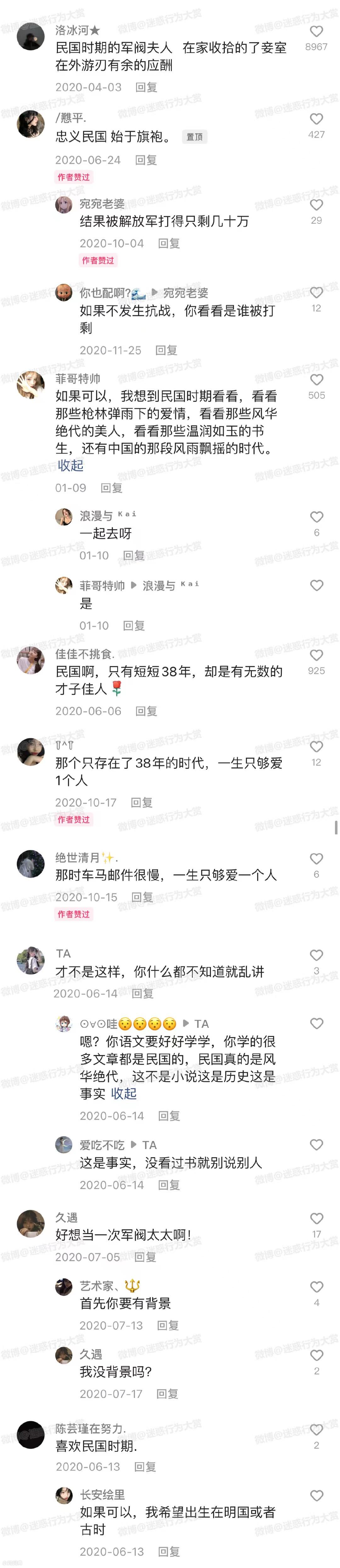340x1568 pixels.
Task: Like 陈芸瑾在努力.'s comment
Action: (x=316, y=1429)
